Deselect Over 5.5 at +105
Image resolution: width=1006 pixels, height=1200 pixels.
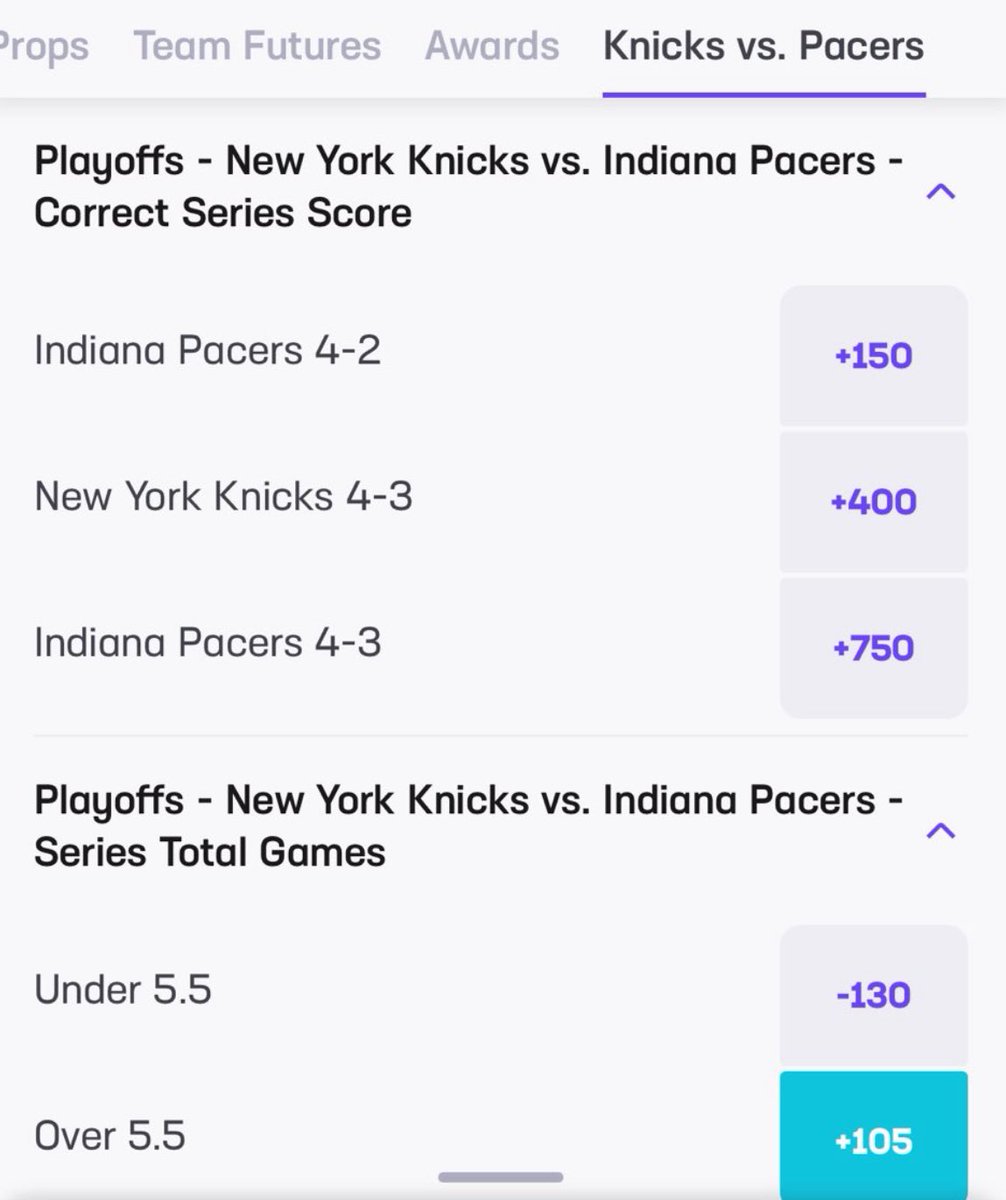point(873,1140)
